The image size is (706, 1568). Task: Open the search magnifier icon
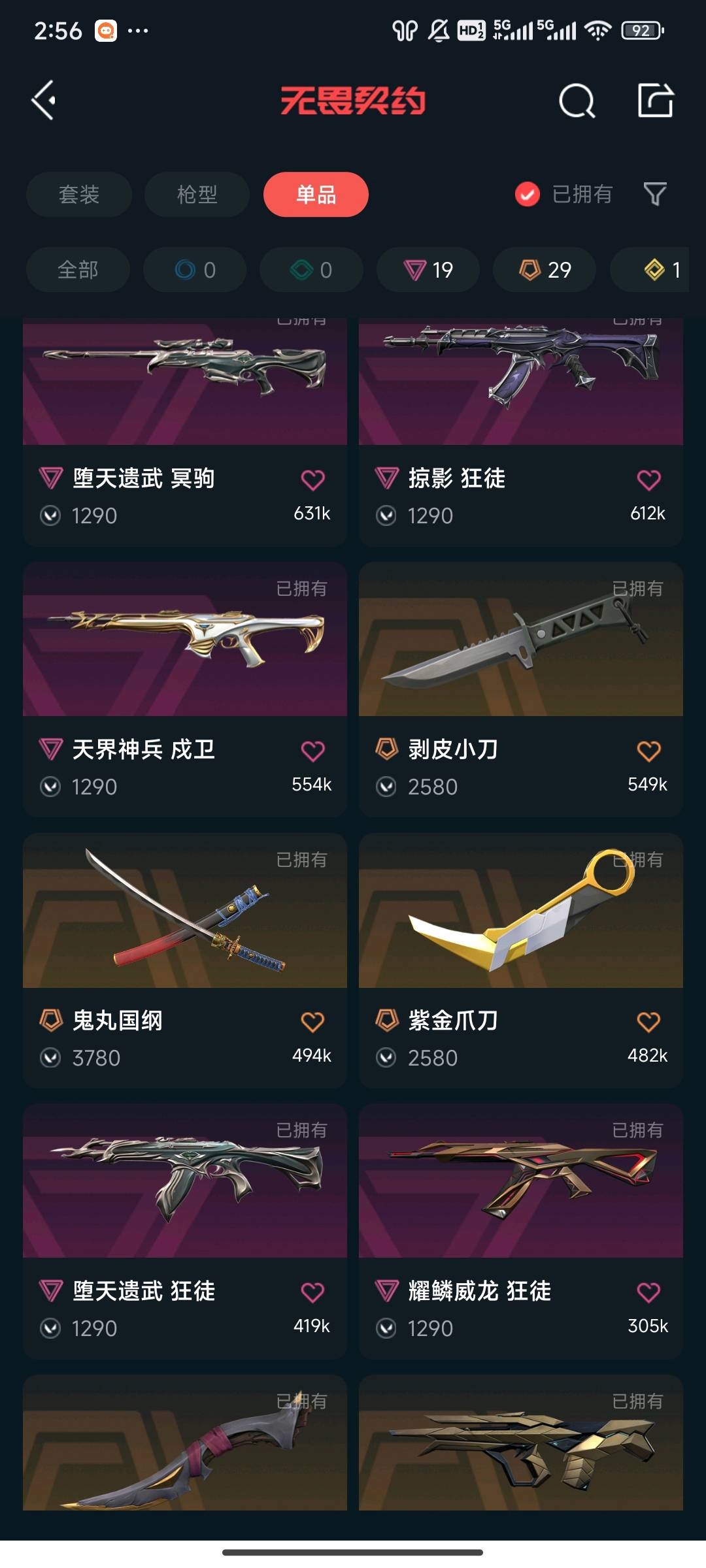[x=577, y=101]
